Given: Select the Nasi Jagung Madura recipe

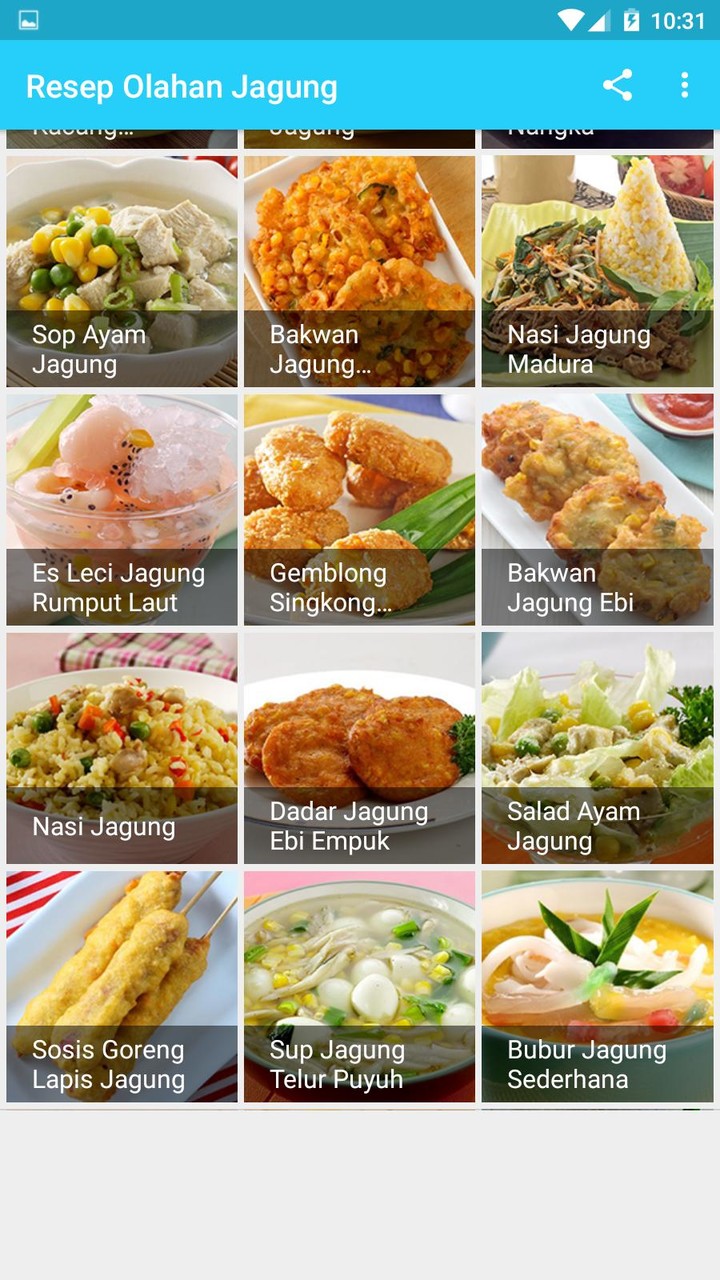Looking at the screenshot, I should 597,270.
